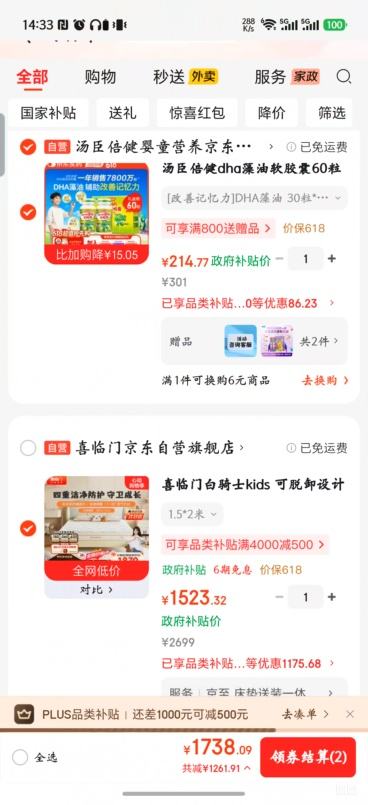Select the 送礼 filter chip
368x805 pixels.
coord(123,113)
